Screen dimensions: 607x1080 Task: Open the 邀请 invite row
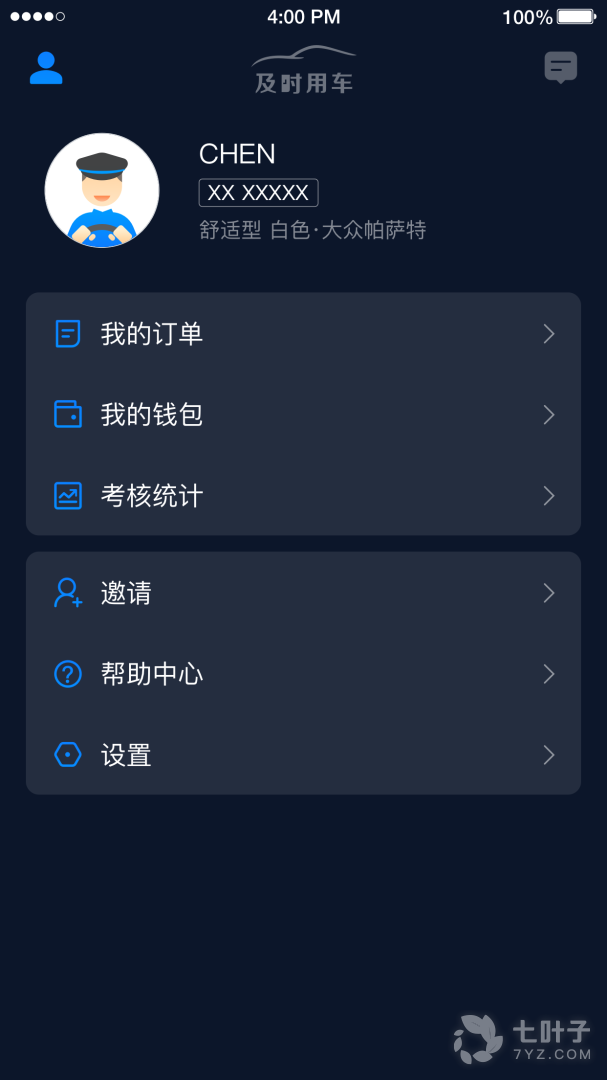click(x=303, y=593)
